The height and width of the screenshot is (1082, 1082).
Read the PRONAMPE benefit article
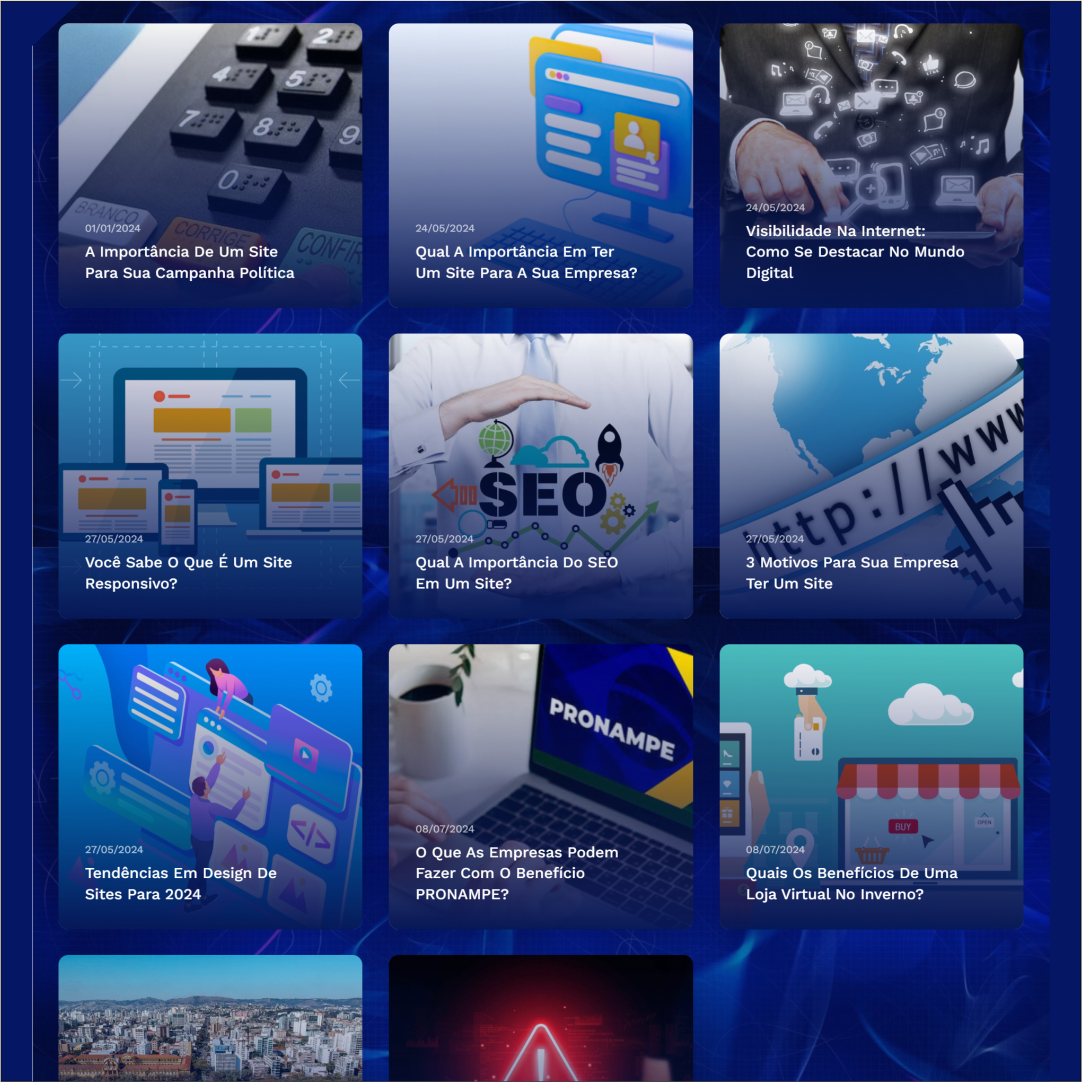click(x=517, y=873)
